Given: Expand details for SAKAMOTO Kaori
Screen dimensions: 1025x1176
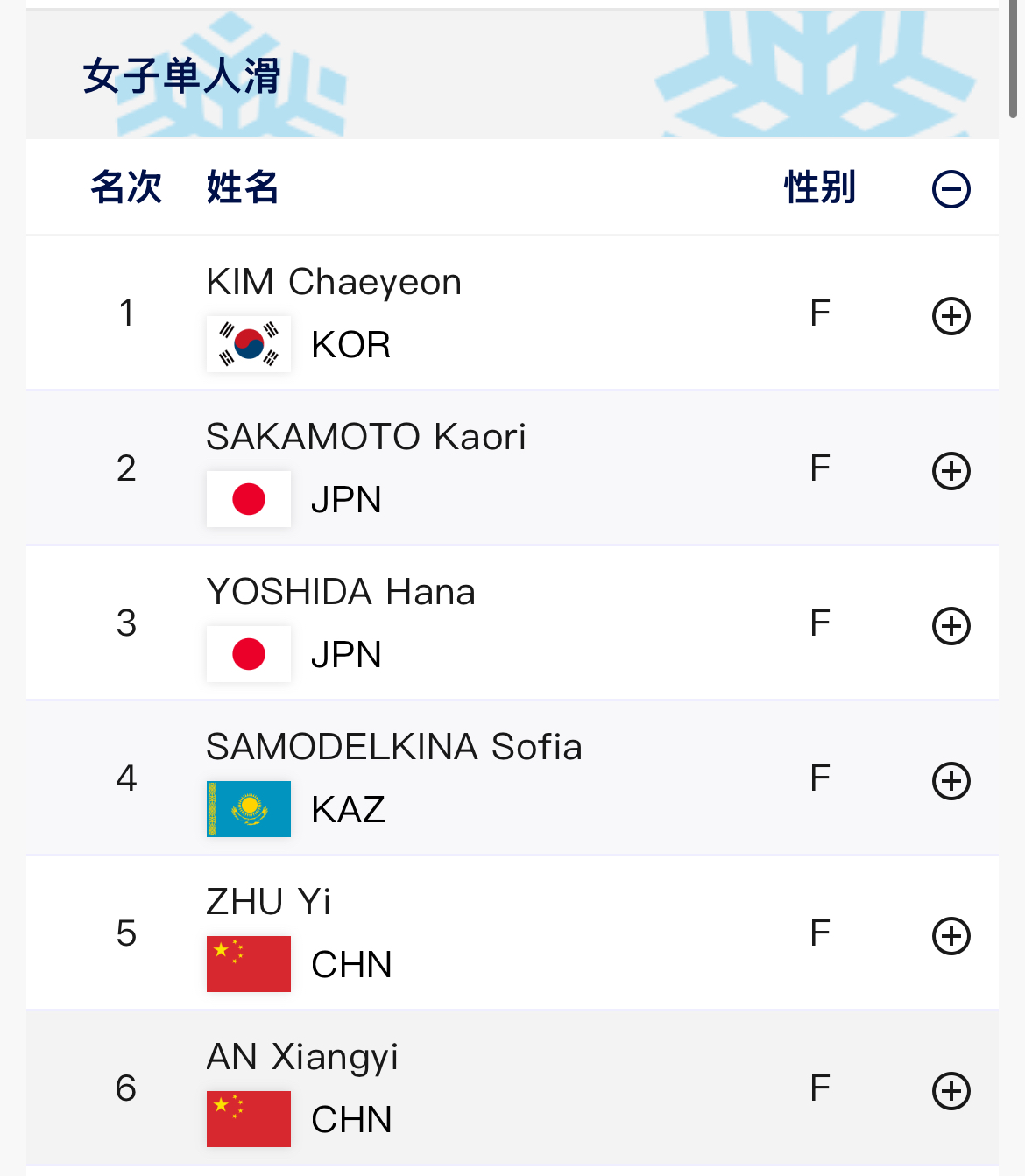Looking at the screenshot, I should coord(951,471).
